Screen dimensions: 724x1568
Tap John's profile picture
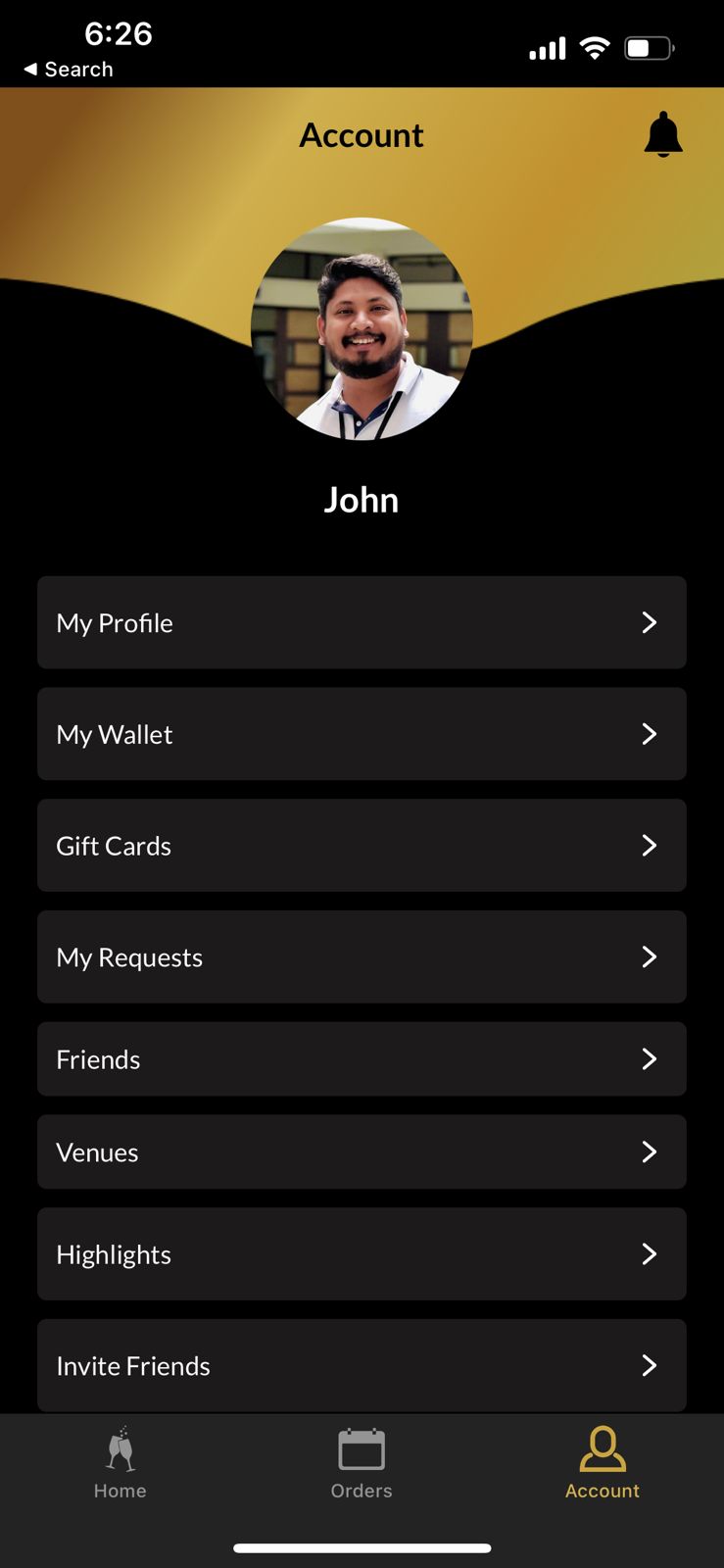[x=362, y=329]
